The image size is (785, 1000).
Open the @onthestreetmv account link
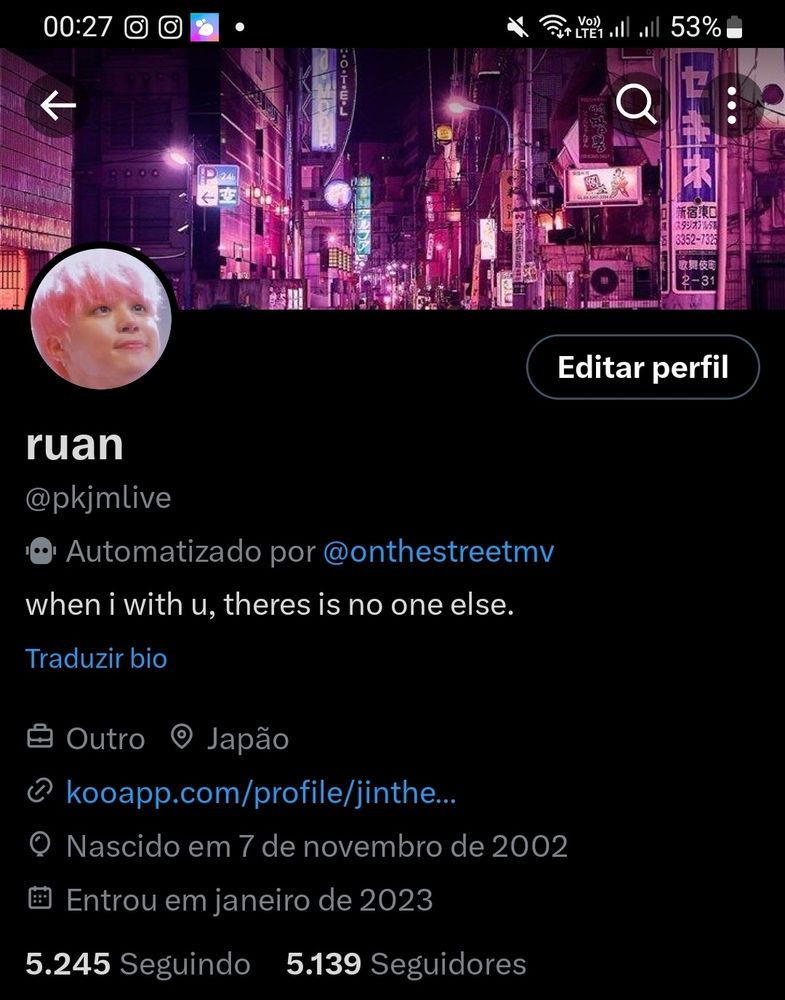[x=438, y=552]
